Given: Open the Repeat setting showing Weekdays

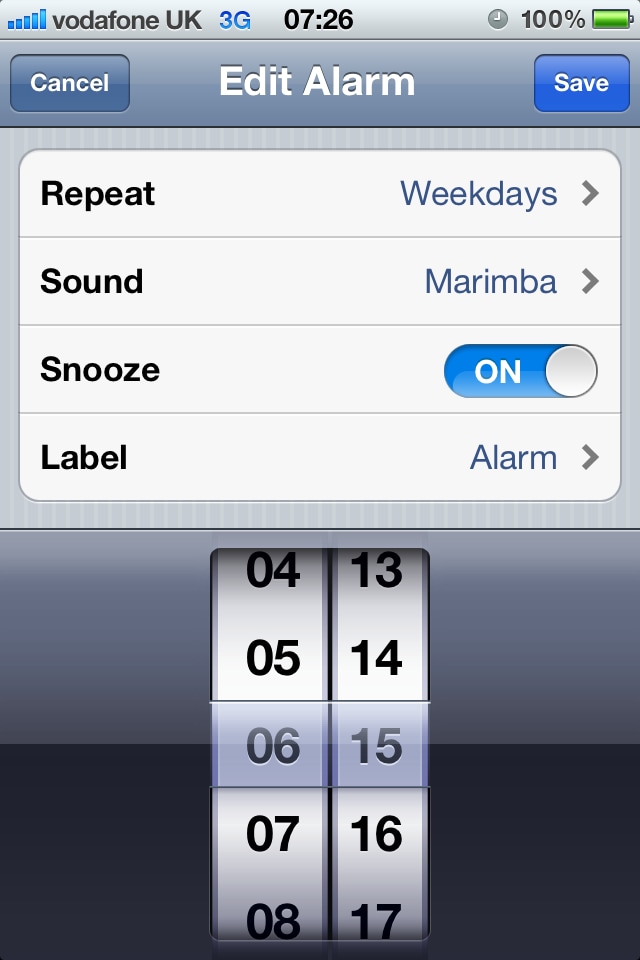Looking at the screenshot, I should pyautogui.click(x=320, y=193).
